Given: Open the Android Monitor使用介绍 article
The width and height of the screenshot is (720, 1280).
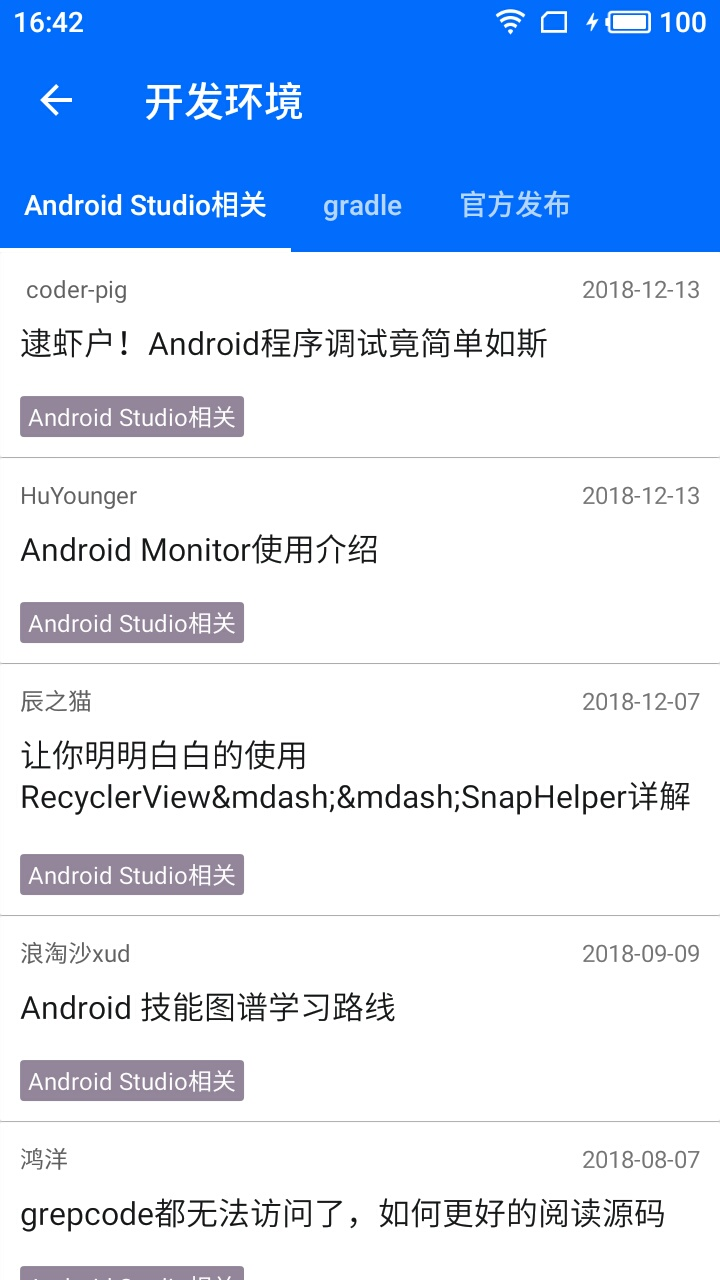Looking at the screenshot, I should tap(200, 549).
